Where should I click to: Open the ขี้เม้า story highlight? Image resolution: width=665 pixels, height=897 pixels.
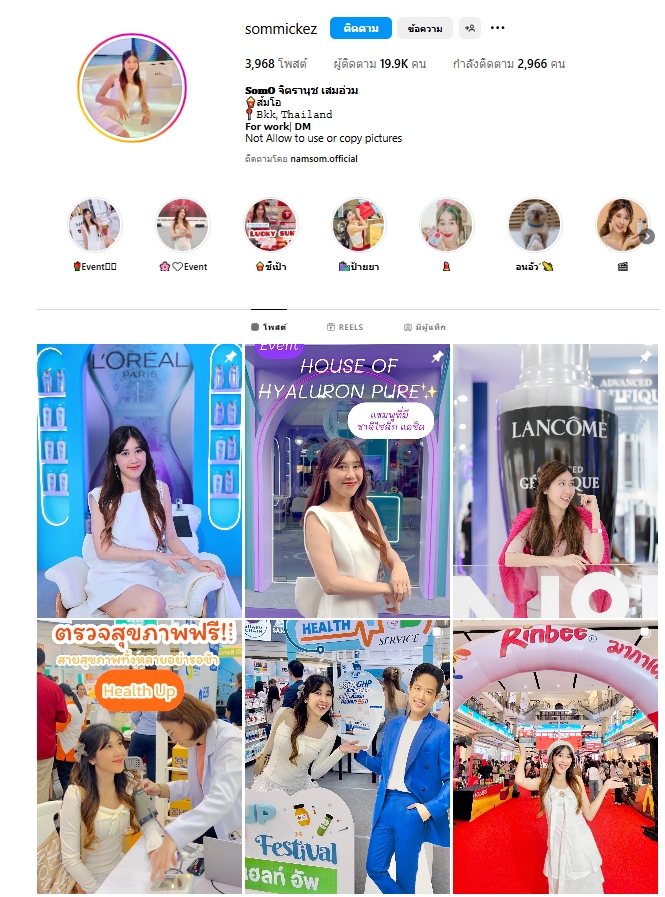(x=272, y=226)
